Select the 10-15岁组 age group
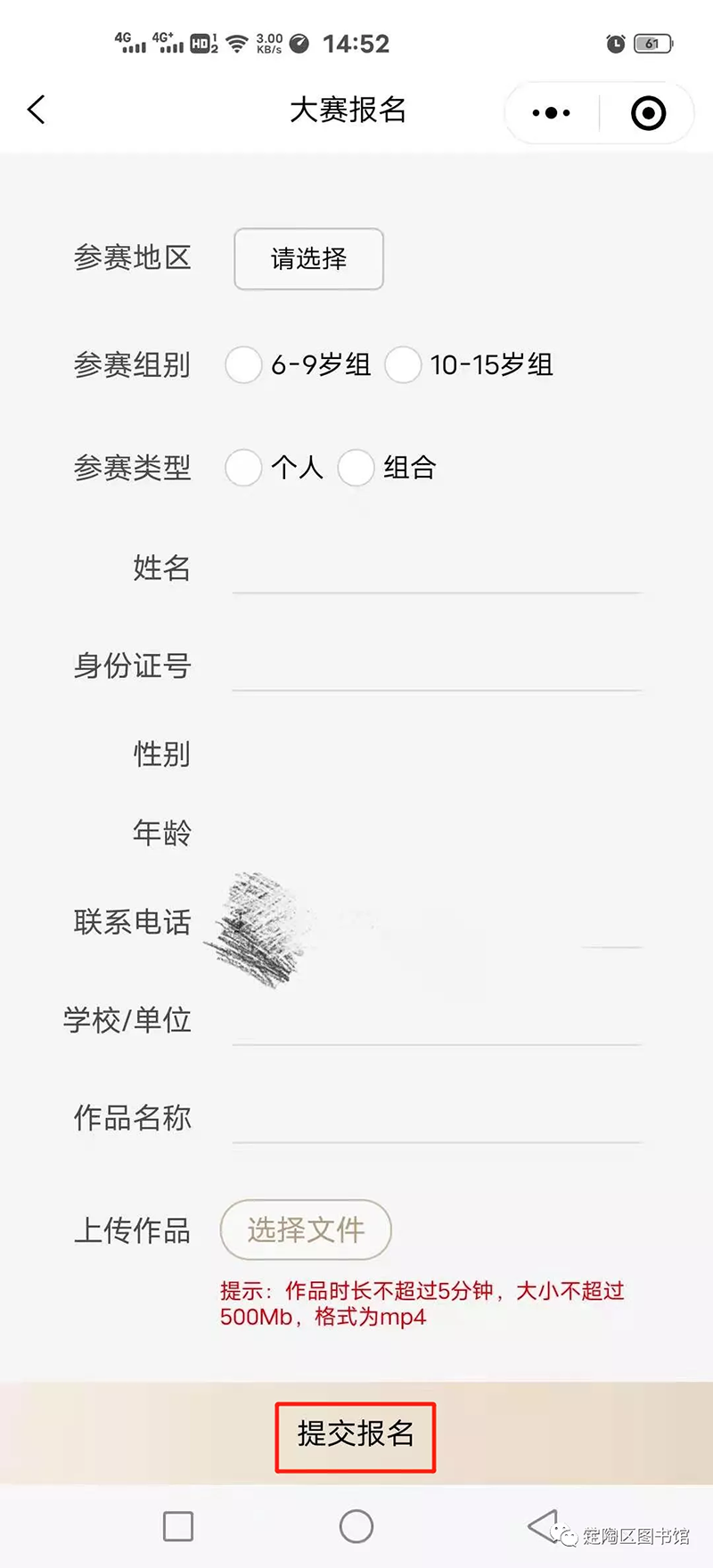 (403, 365)
